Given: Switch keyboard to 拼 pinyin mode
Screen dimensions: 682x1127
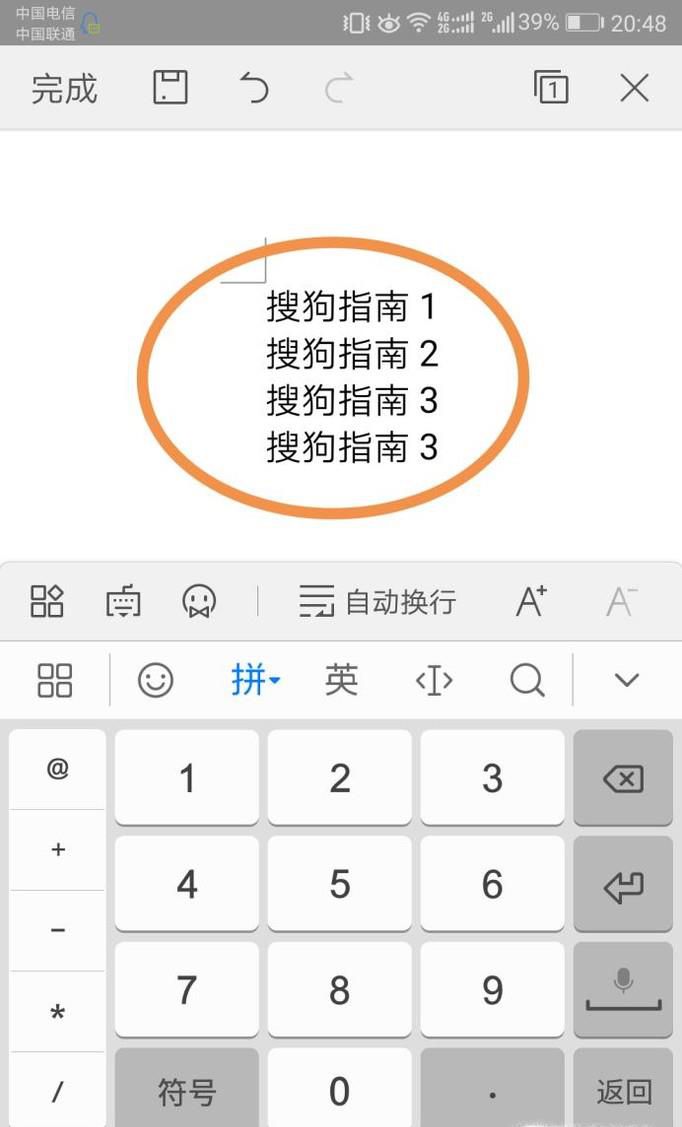Looking at the screenshot, I should click(254, 681).
